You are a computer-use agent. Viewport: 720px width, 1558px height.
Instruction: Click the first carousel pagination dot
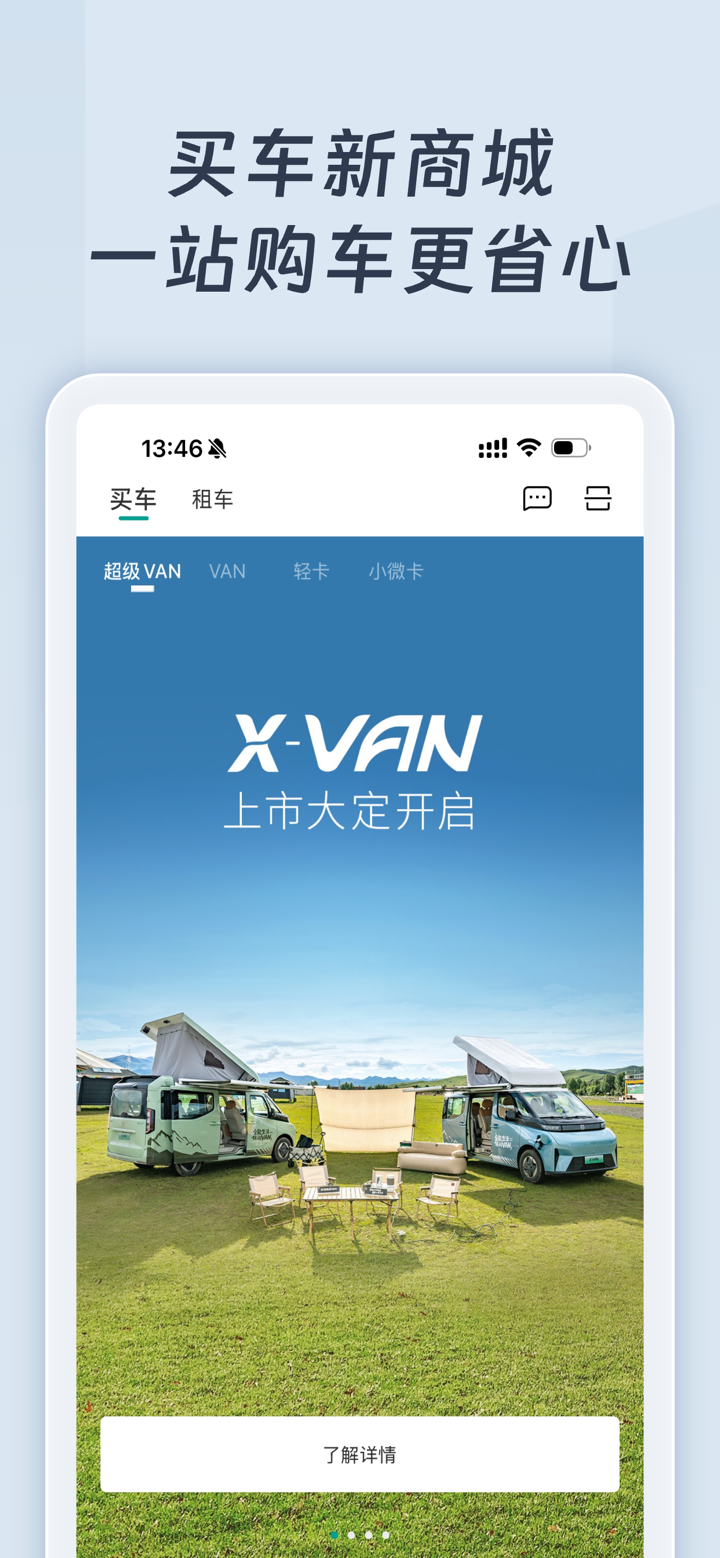click(335, 1535)
